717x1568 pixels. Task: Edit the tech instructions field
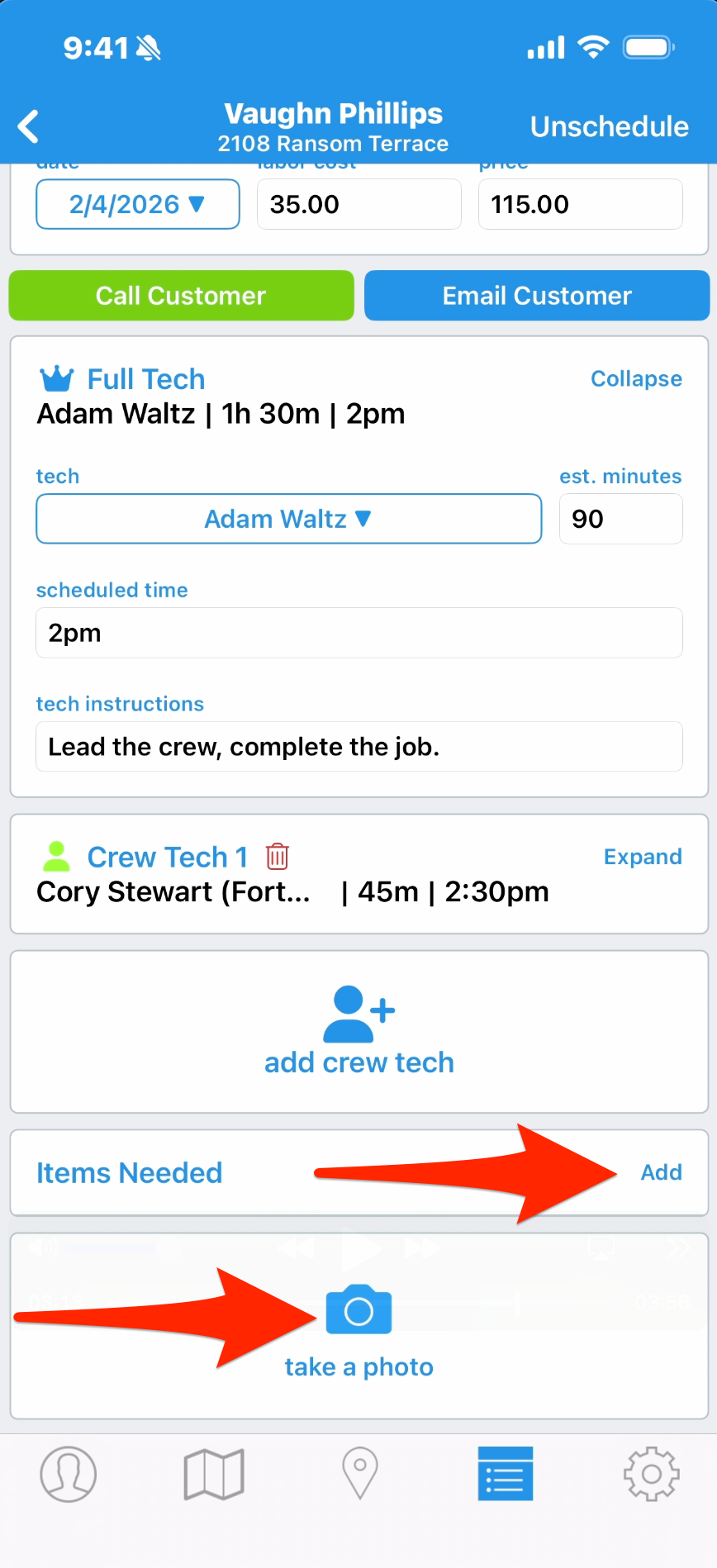pyautogui.click(x=358, y=747)
